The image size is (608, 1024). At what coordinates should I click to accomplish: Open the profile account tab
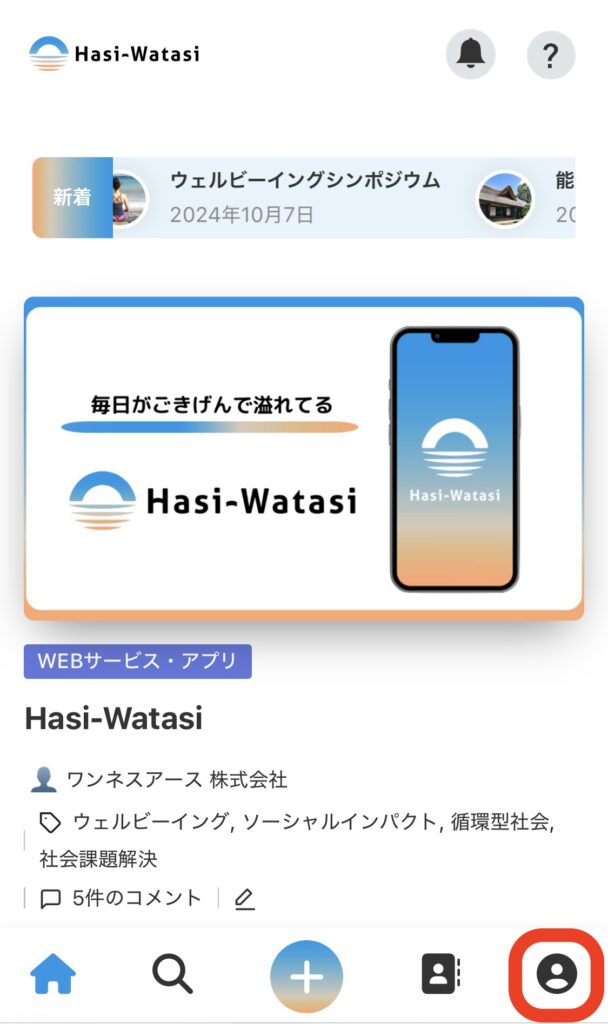(556, 974)
